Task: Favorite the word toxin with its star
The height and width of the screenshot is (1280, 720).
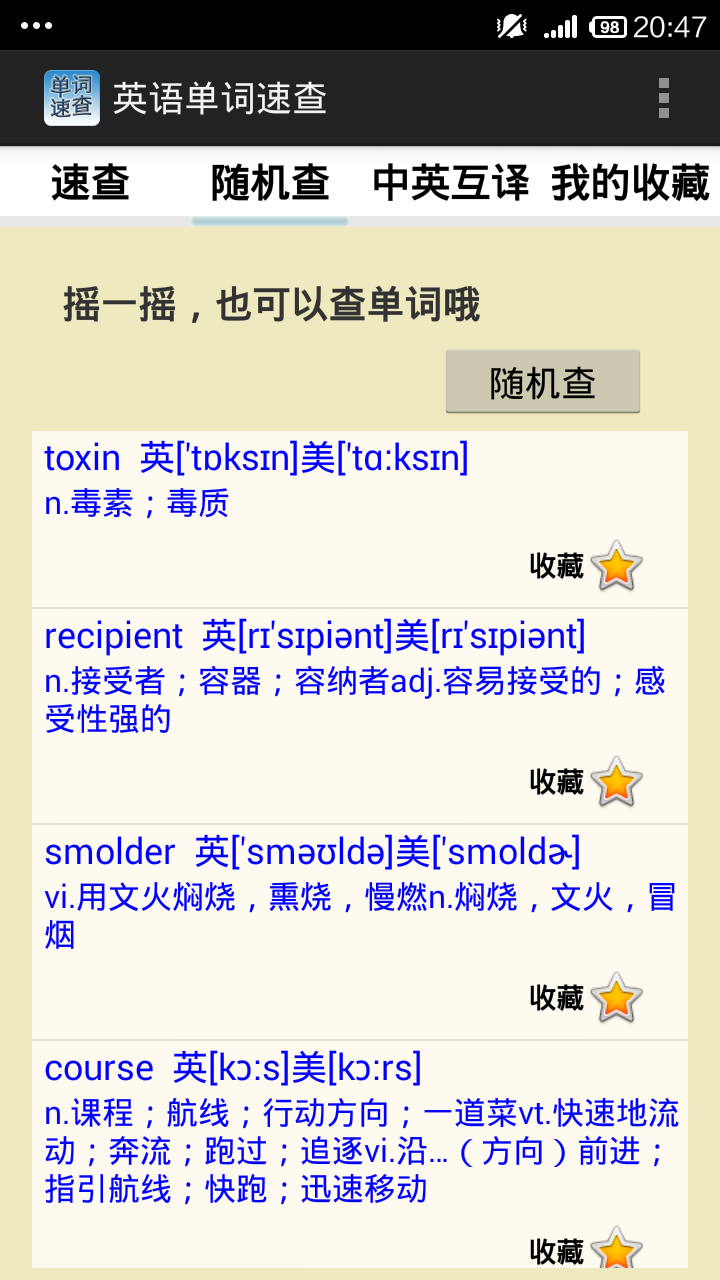Action: click(x=616, y=567)
